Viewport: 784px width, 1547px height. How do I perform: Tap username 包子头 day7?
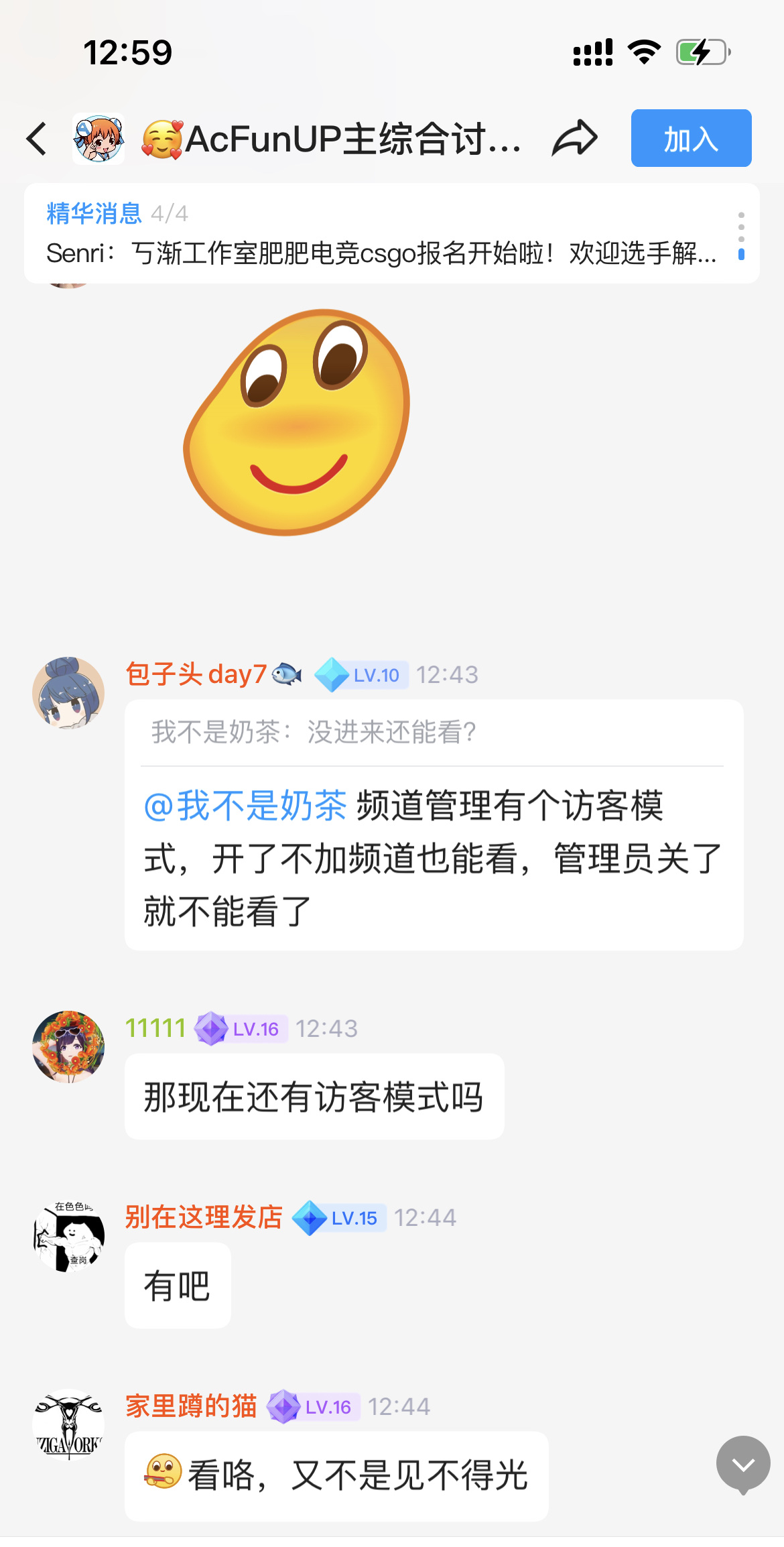tap(196, 674)
